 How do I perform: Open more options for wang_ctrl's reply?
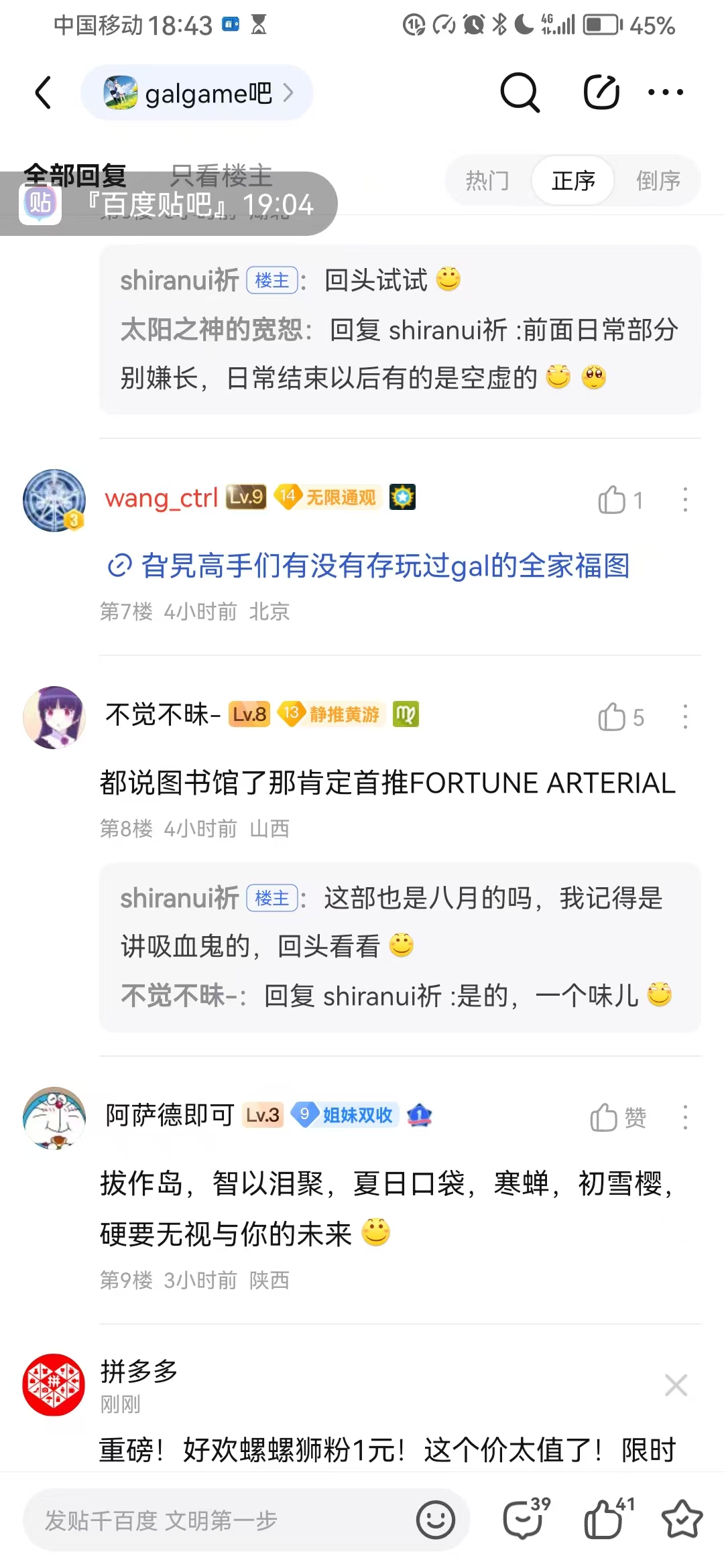(684, 500)
